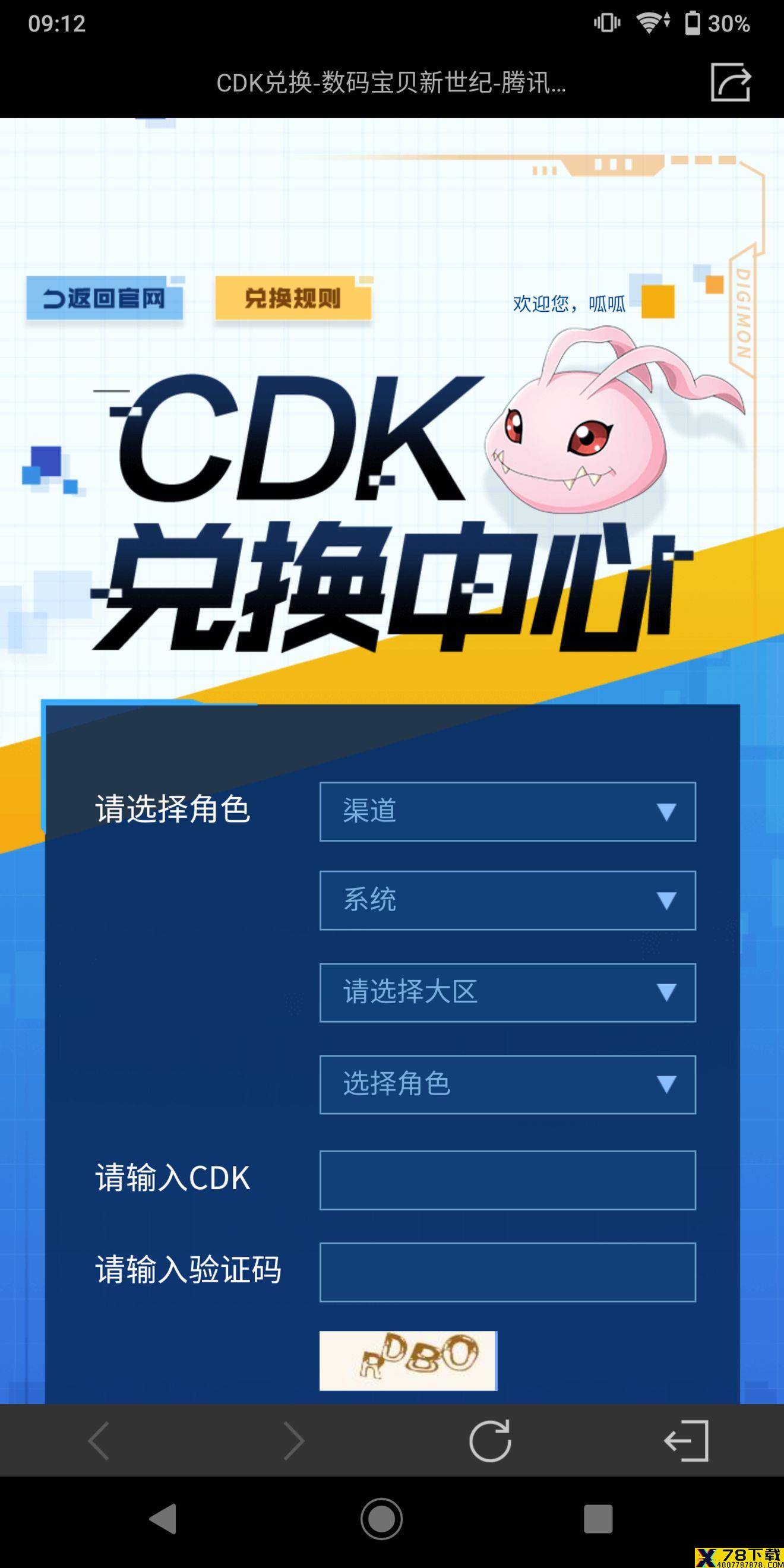The image size is (784, 1568).
Task: Reload the page with refresh icon
Action: pyautogui.click(x=490, y=1441)
